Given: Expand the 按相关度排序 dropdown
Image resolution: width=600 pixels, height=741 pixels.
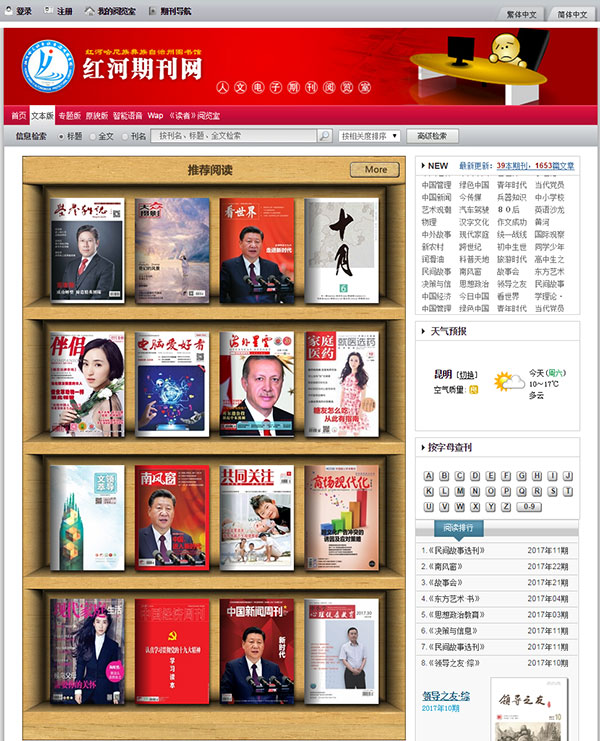Looking at the screenshot, I should (x=370, y=136).
